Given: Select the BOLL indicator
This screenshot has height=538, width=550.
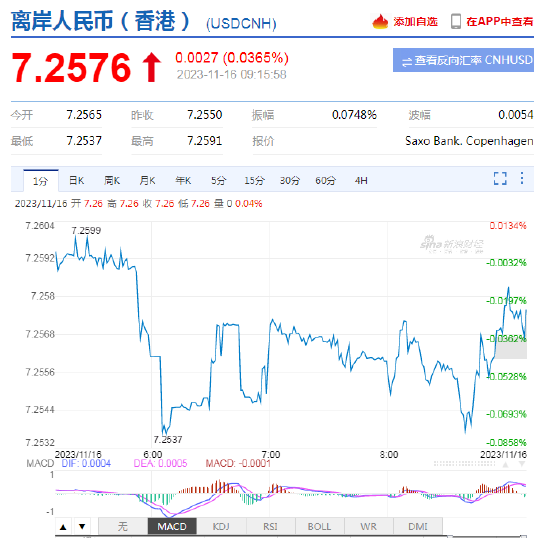Looking at the screenshot, I should (320, 526).
